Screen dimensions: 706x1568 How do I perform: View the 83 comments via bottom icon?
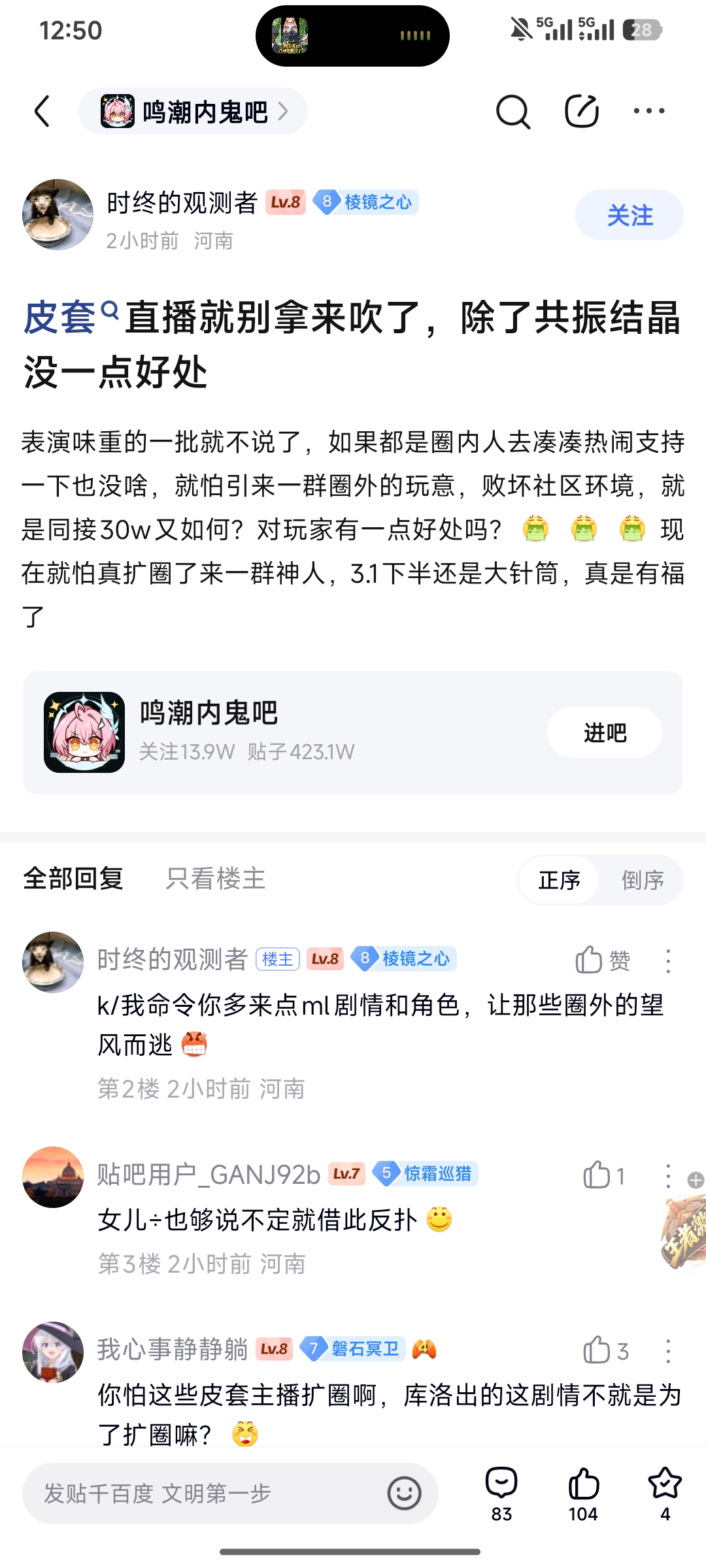point(501,1494)
